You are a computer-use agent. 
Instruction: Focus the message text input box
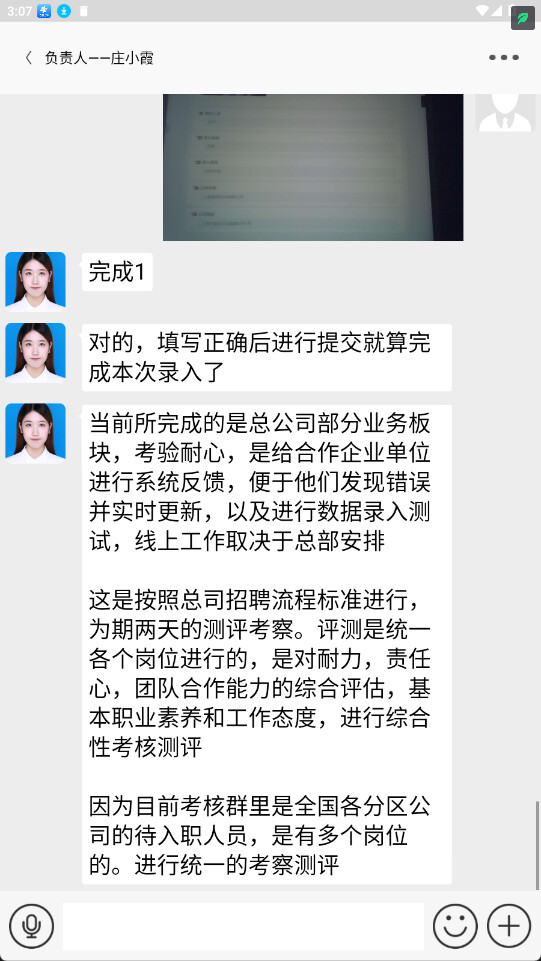pos(243,926)
